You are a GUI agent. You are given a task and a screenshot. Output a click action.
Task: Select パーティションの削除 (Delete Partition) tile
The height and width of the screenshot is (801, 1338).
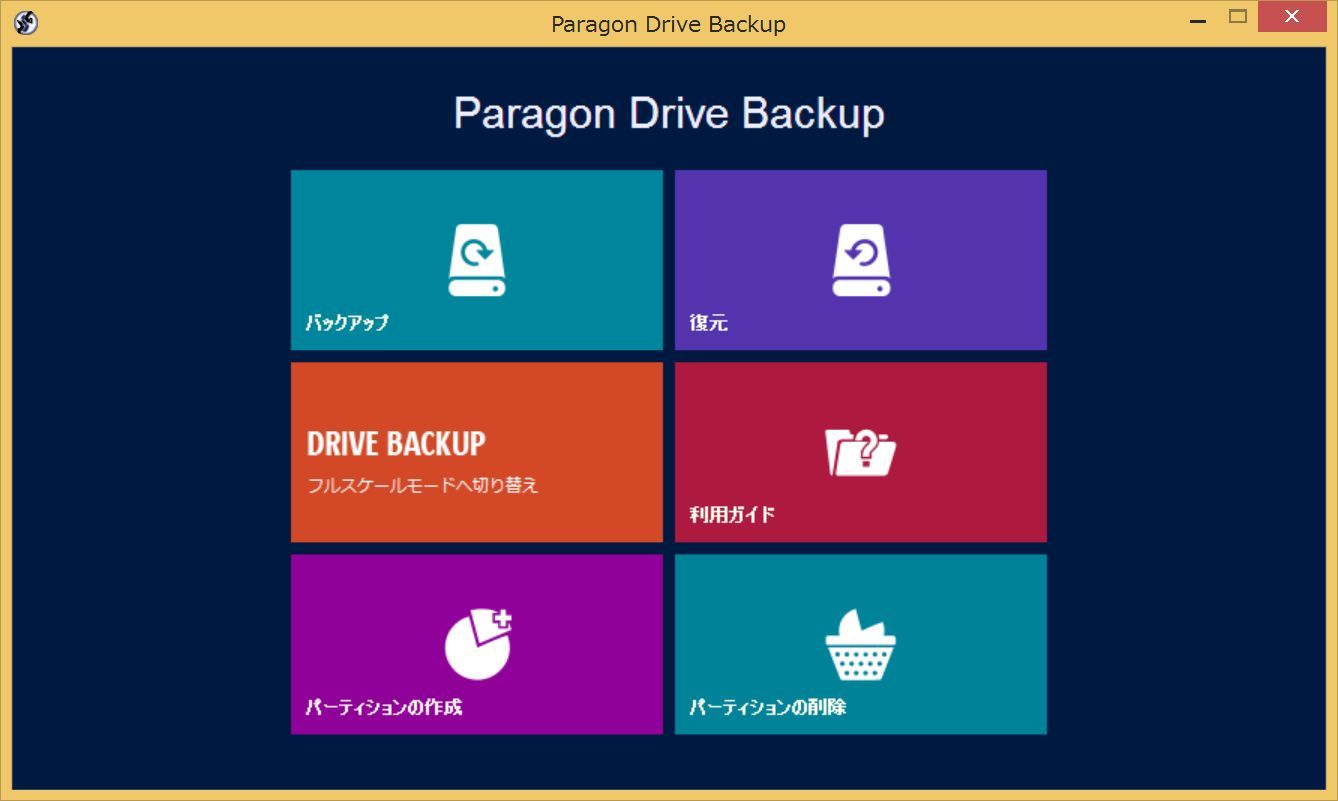(860, 644)
